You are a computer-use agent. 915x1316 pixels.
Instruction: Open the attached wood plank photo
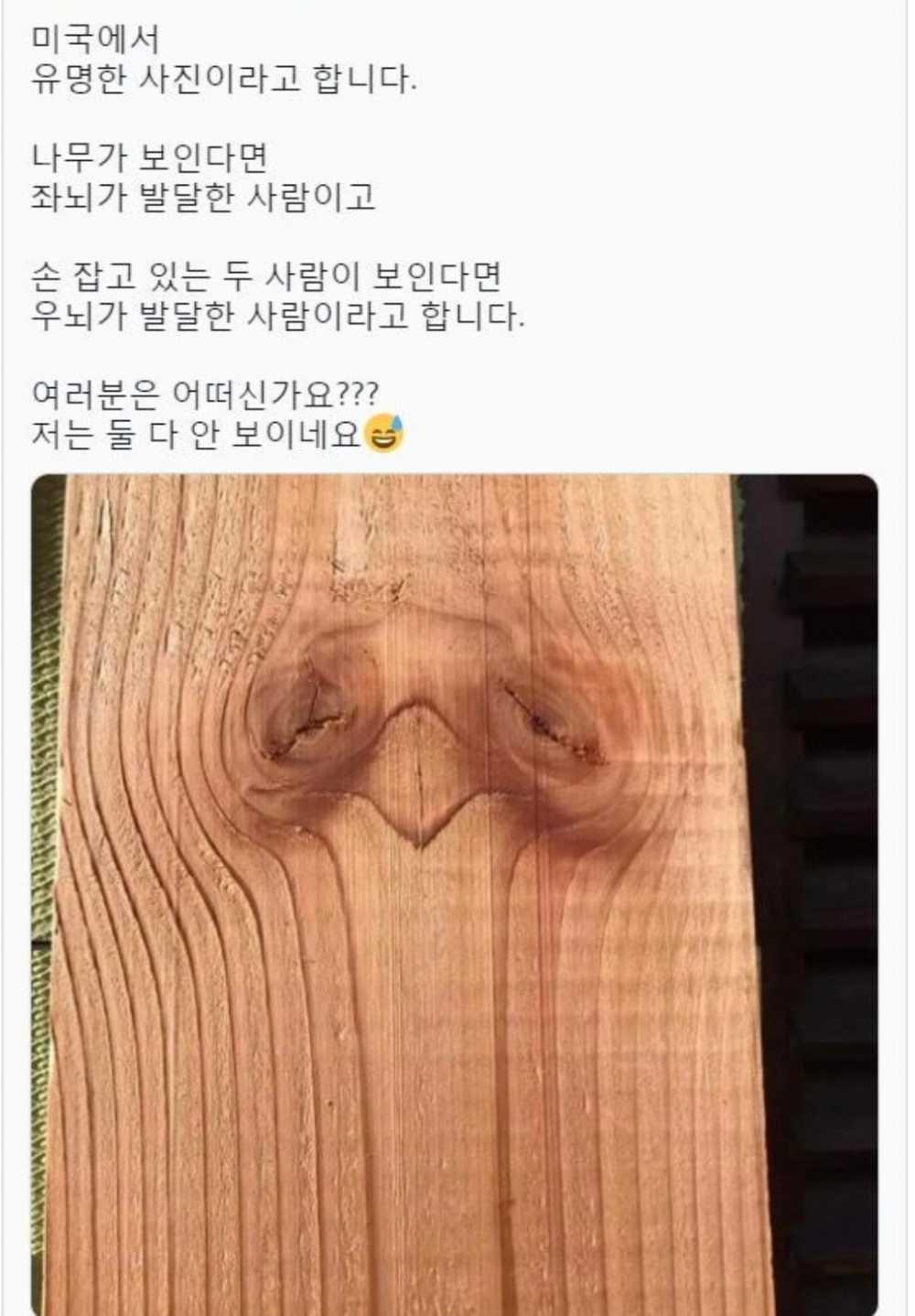pos(455,892)
